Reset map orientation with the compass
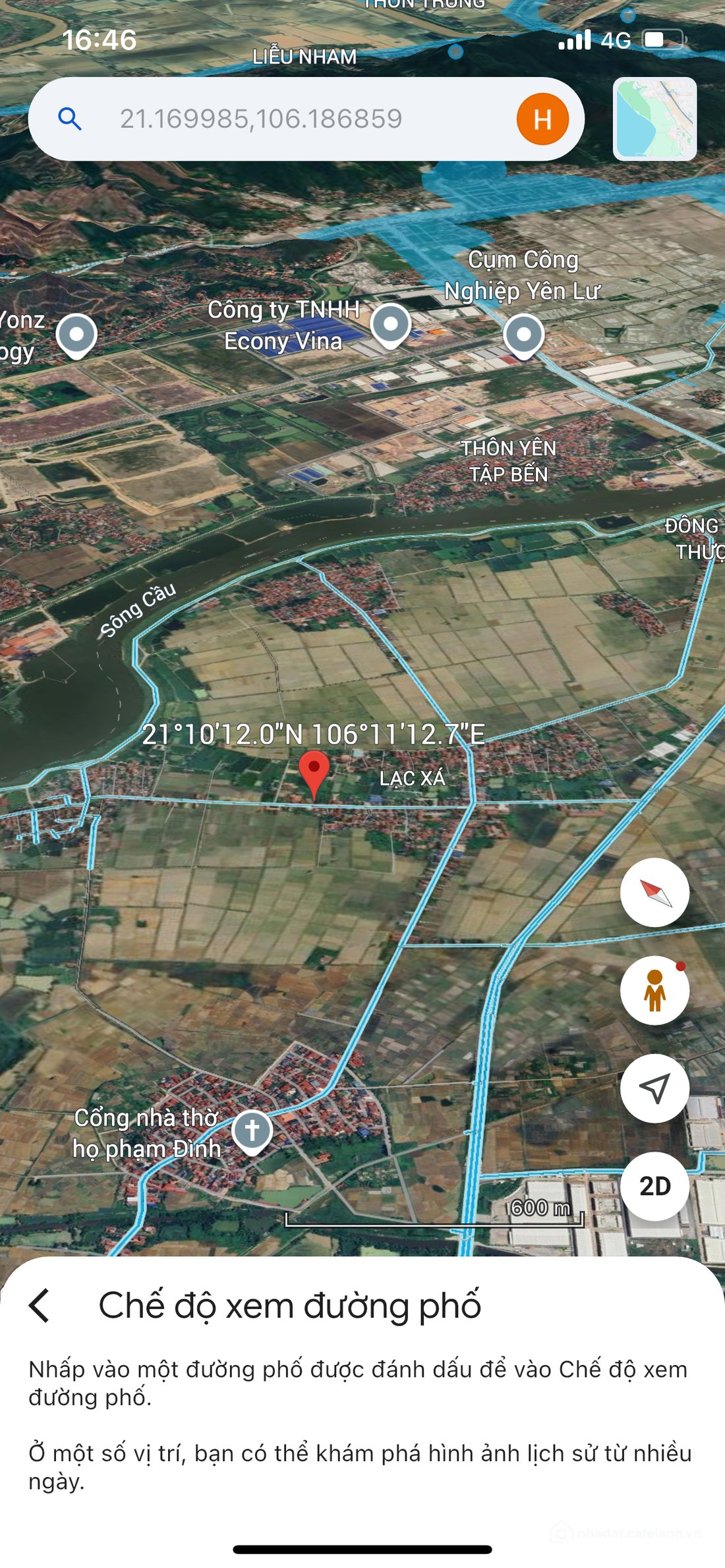The height and width of the screenshot is (1568, 725). [x=654, y=893]
